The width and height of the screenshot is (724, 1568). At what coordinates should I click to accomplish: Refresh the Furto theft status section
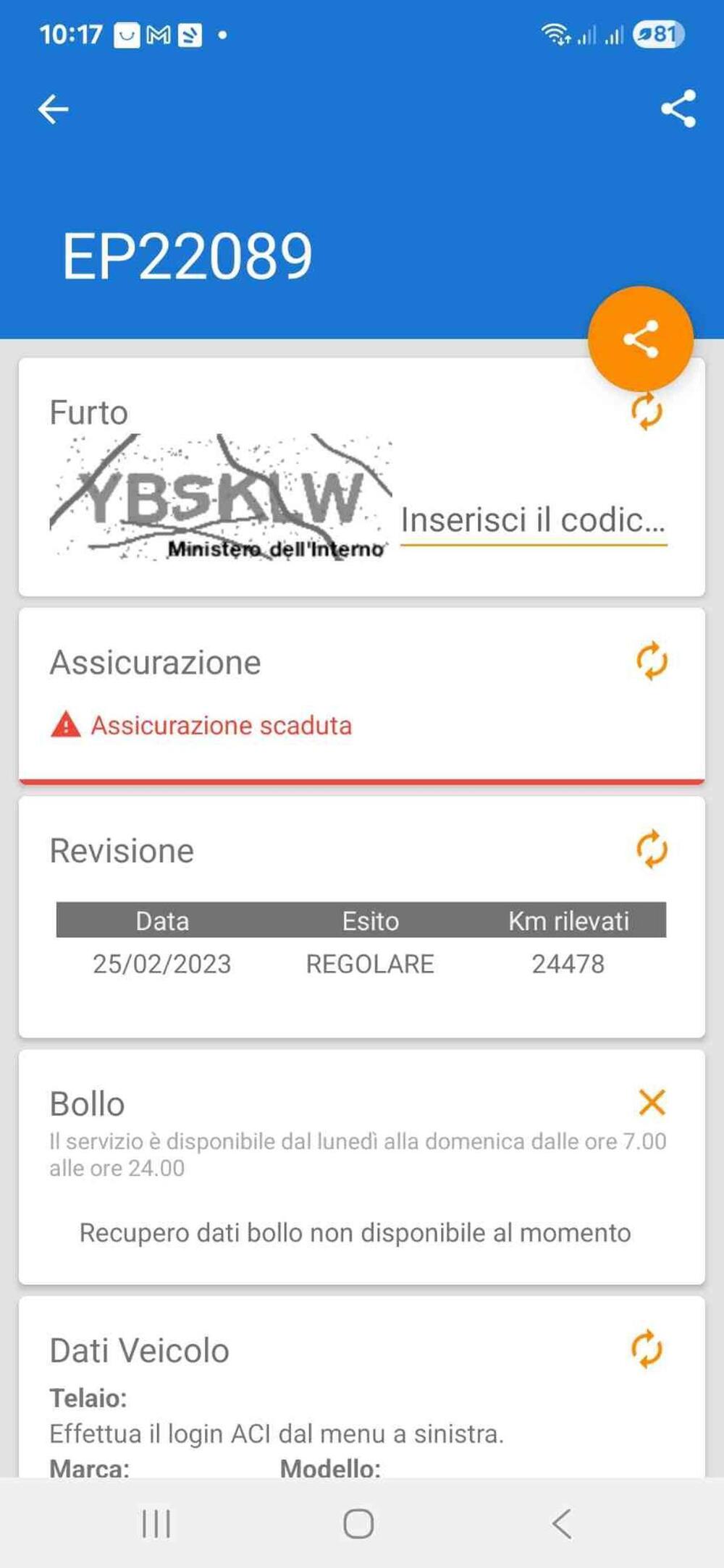click(647, 412)
